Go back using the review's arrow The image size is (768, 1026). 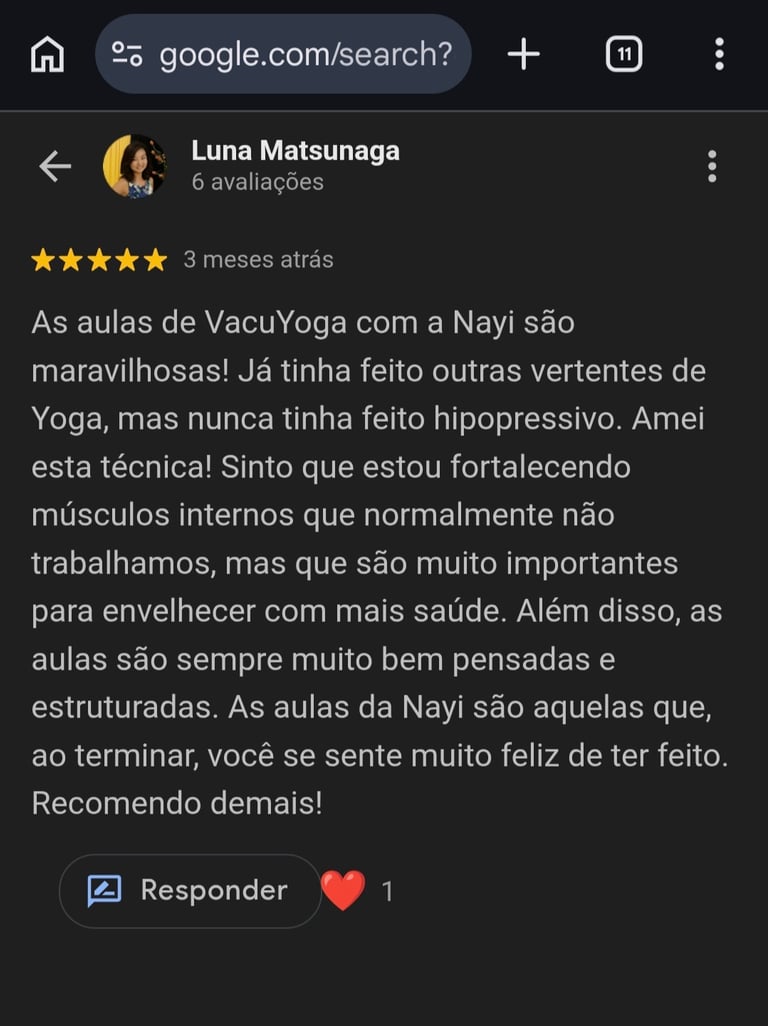coord(55,166)
